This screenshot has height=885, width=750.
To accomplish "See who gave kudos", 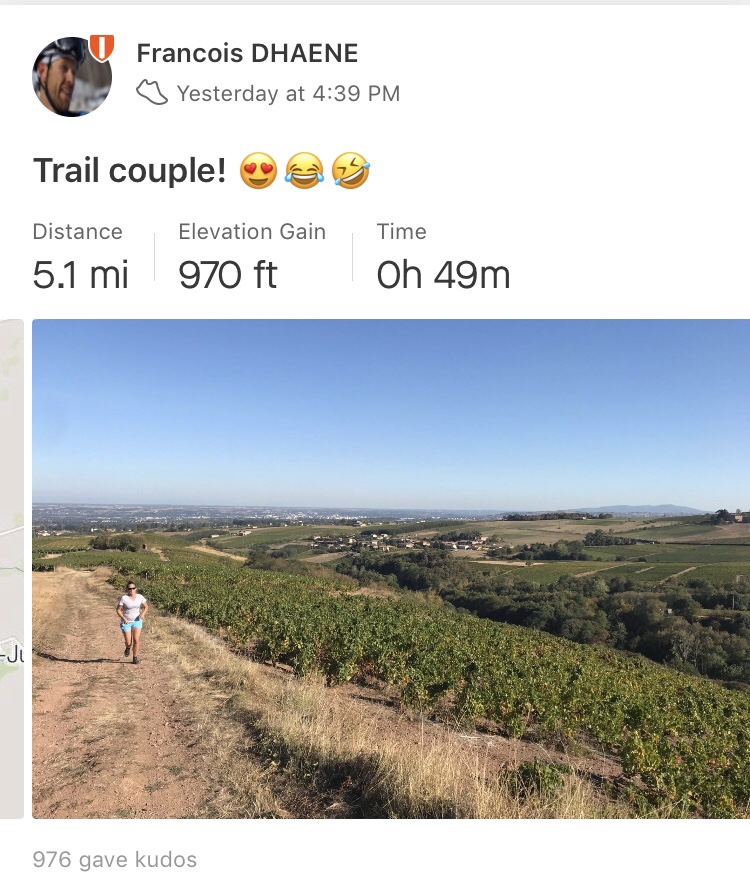I will click(x=114, y=859).
